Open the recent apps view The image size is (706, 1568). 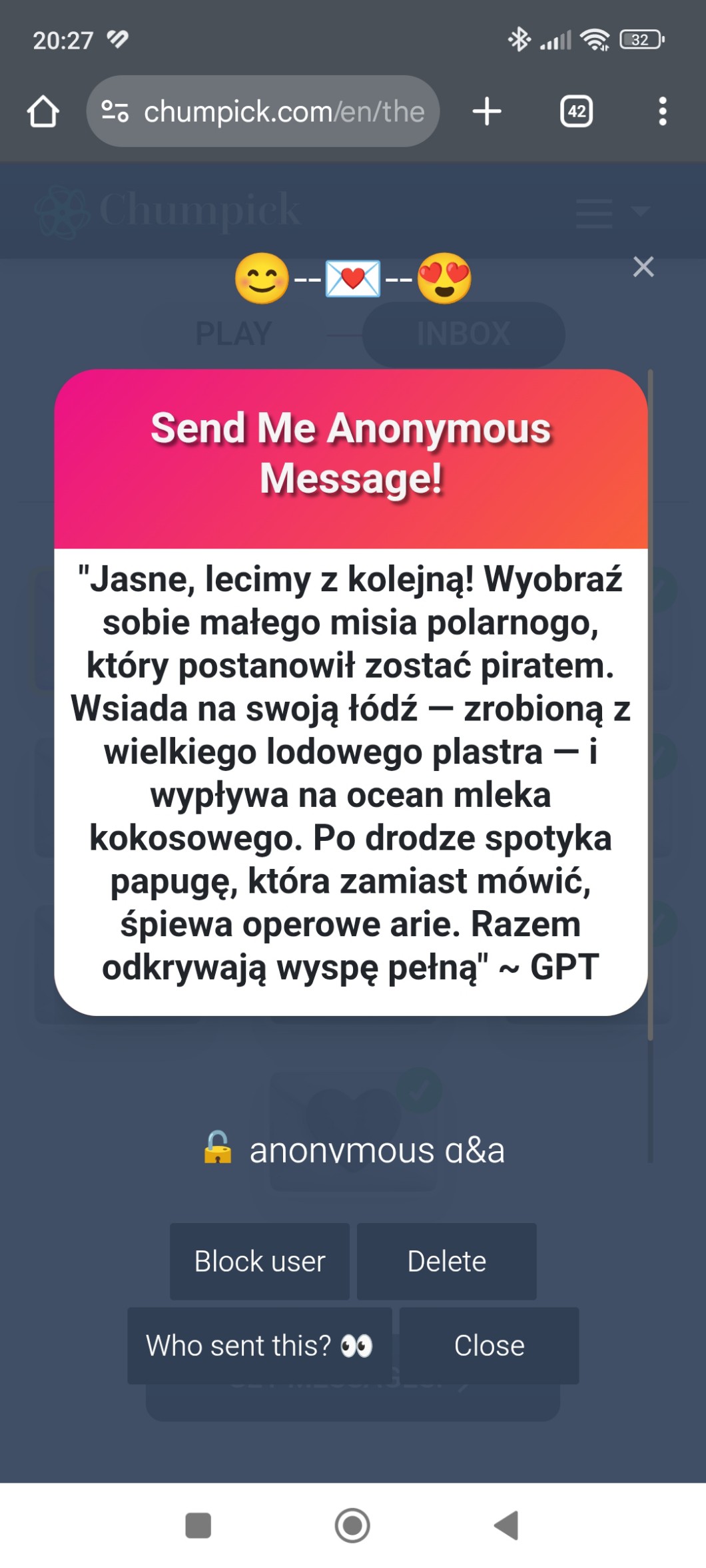198,1525
